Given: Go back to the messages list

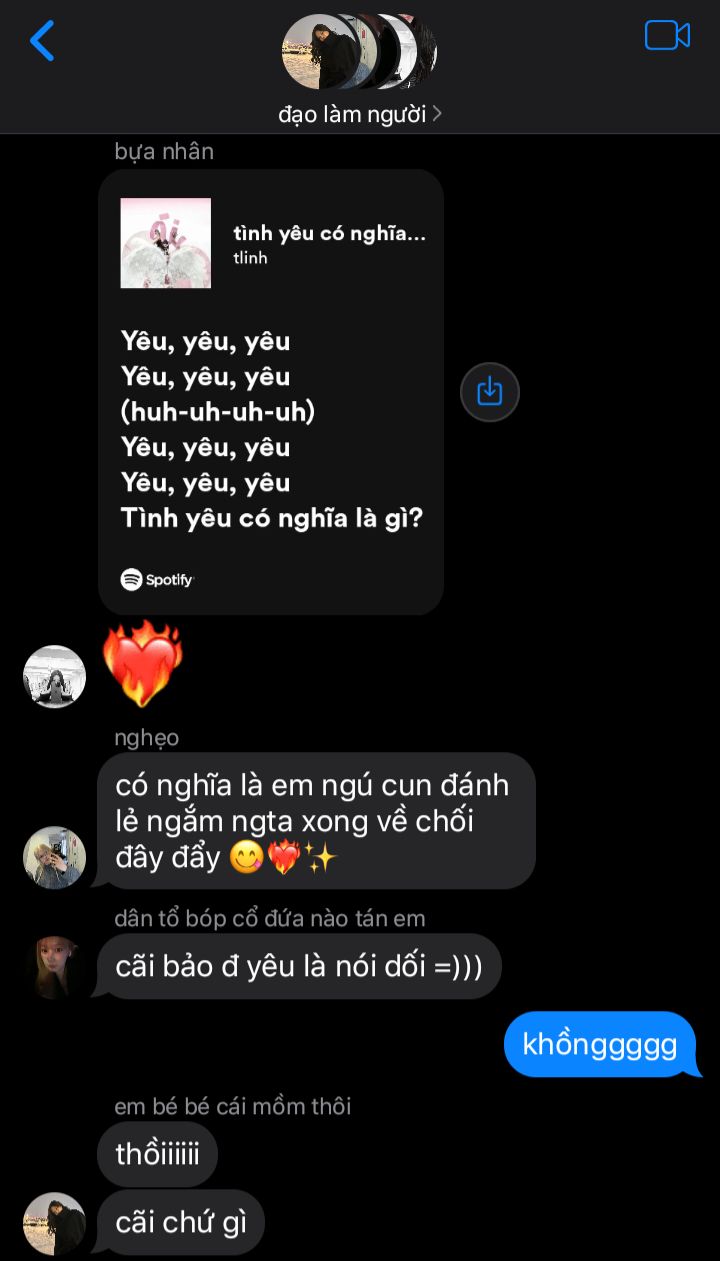Looking at the screenshot, I should 42,41.
